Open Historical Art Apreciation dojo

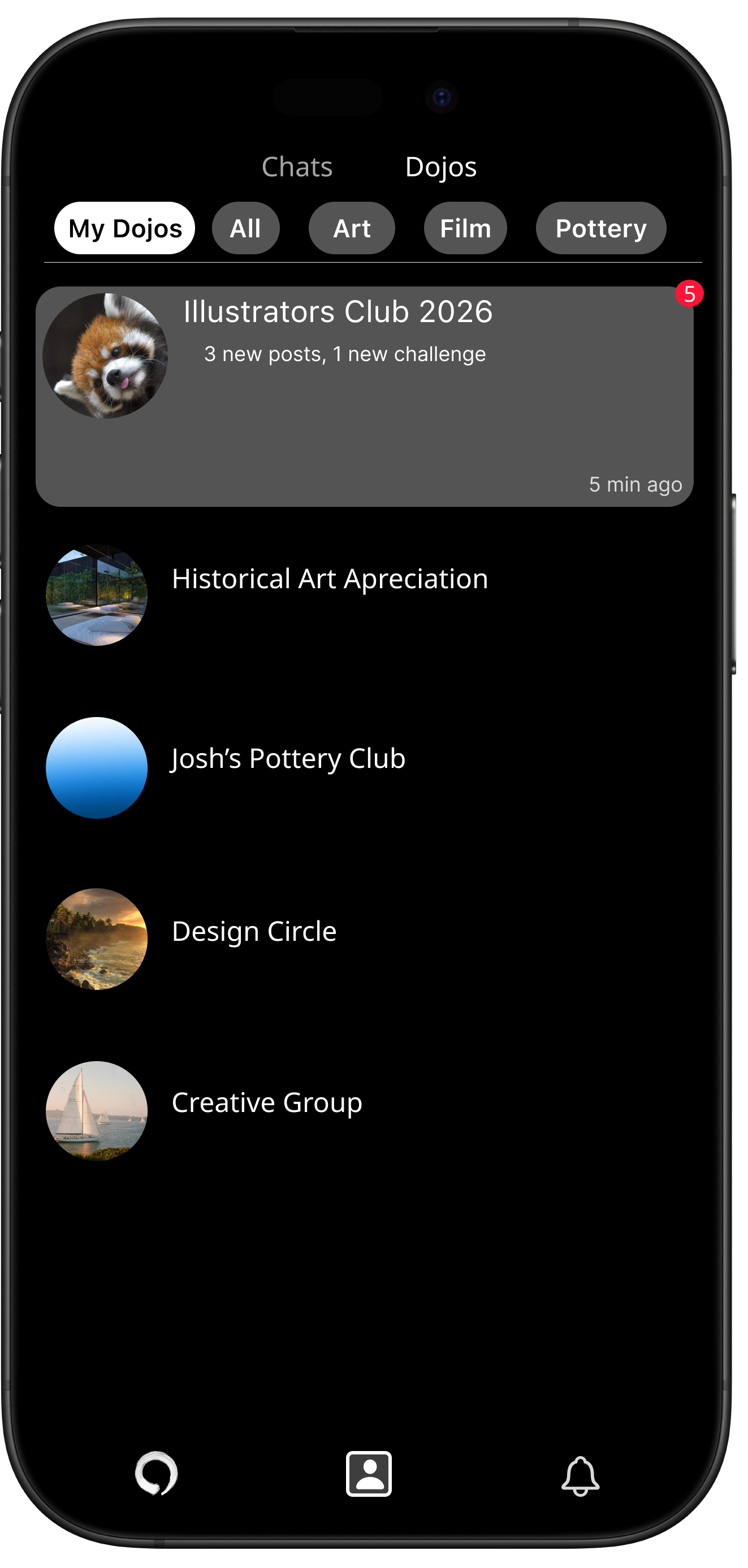click(329, 579)
